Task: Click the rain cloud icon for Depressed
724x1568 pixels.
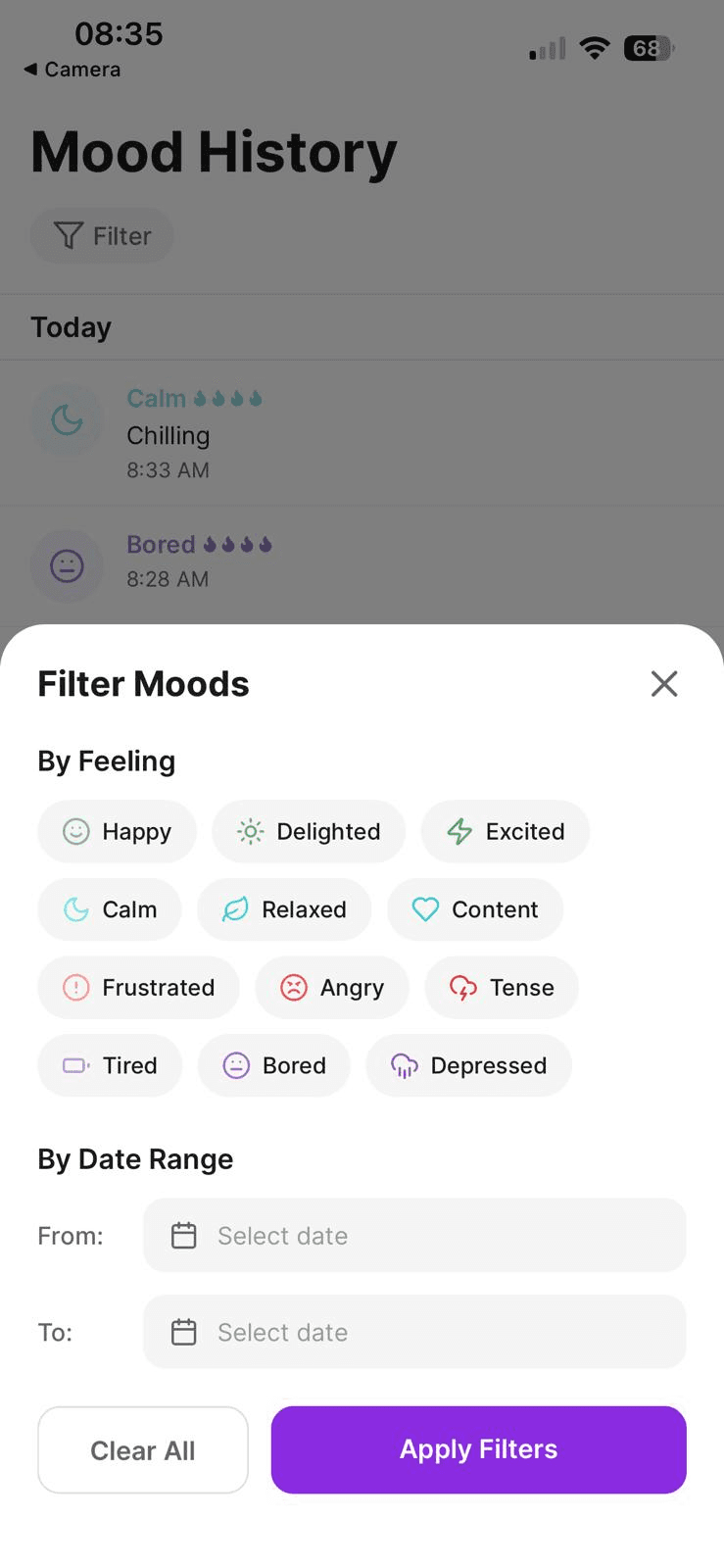Action: tap(404, 1065)
